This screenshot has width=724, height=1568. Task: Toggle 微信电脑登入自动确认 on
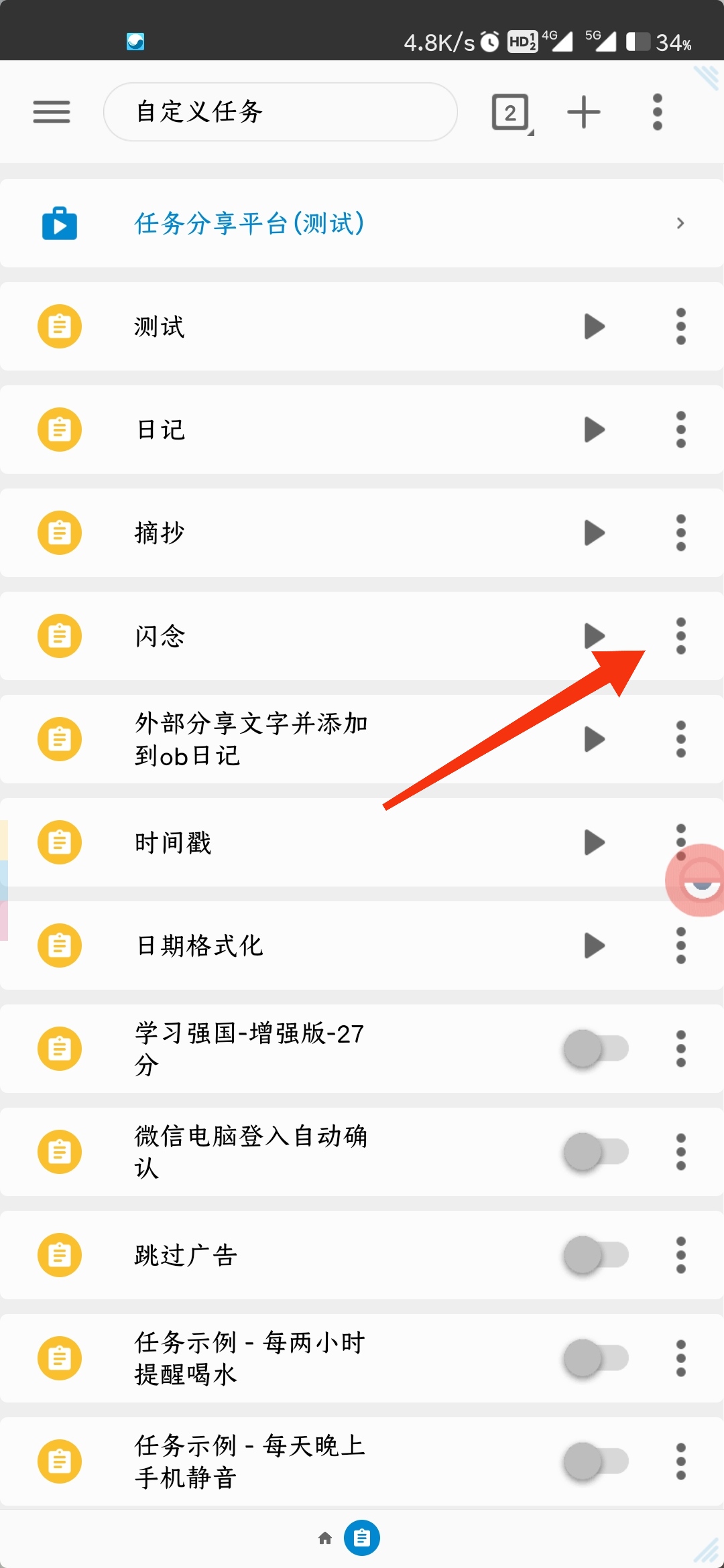point(596,1152)
